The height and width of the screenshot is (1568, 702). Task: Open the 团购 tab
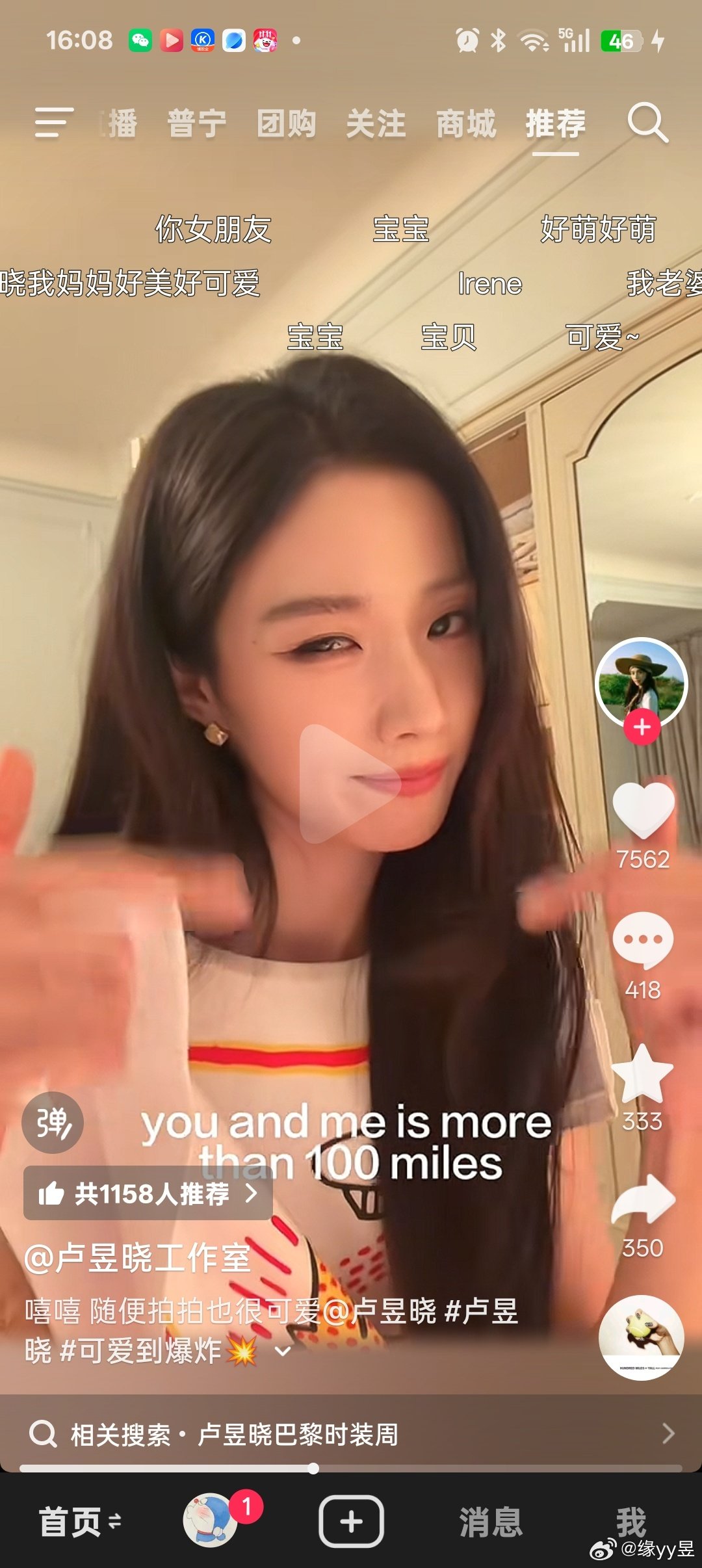(287, 124)
